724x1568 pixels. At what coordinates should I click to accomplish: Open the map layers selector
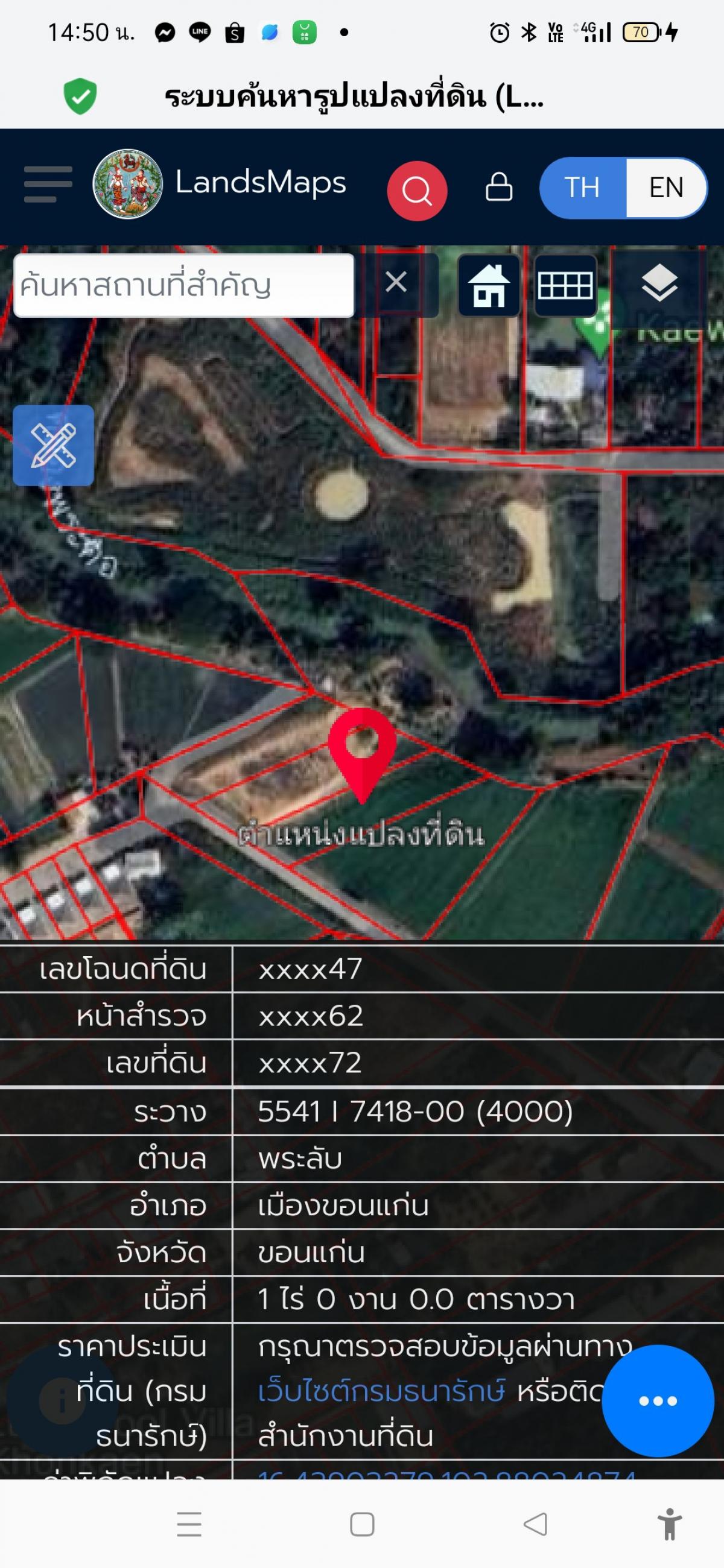[x=659, y=284]
